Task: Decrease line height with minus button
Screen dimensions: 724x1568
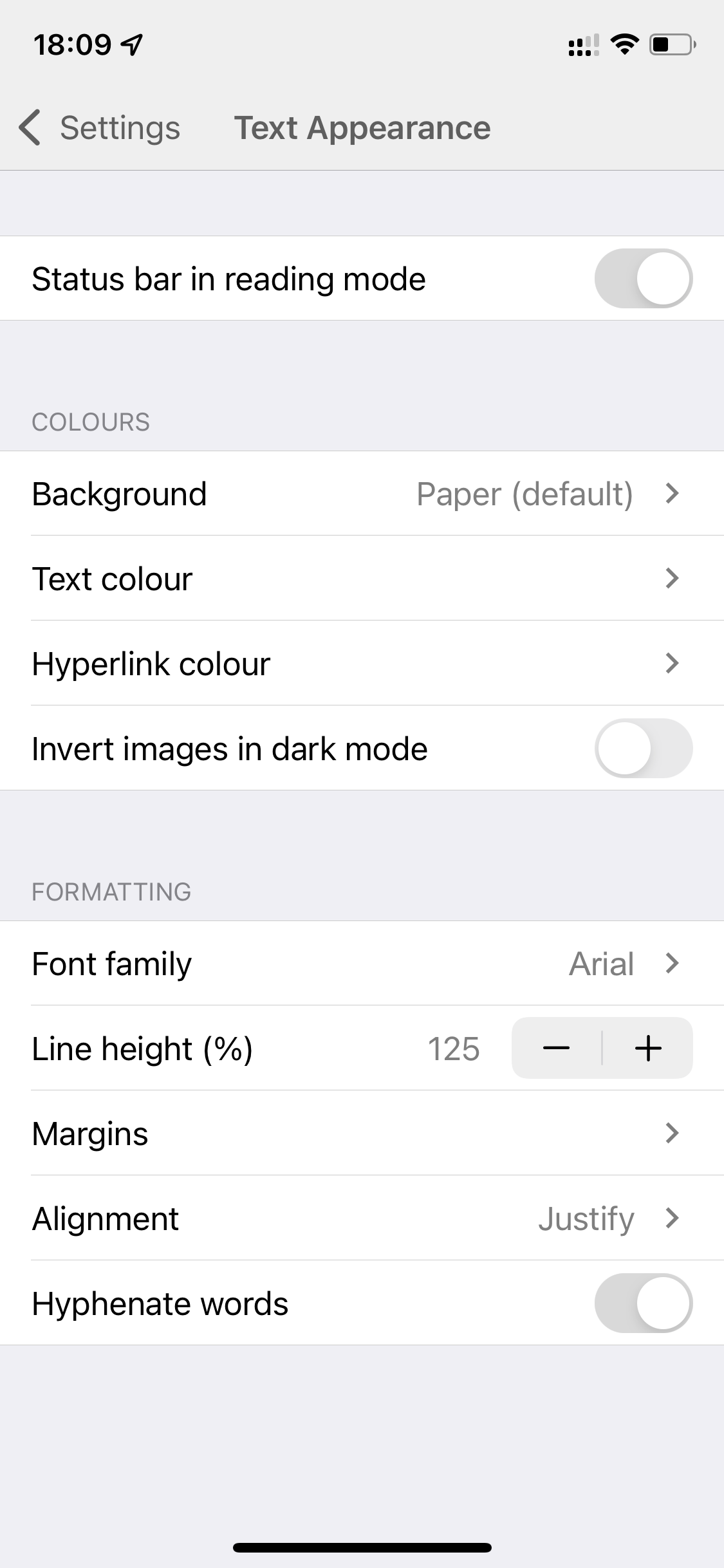Action: [x=557, y=1049]
